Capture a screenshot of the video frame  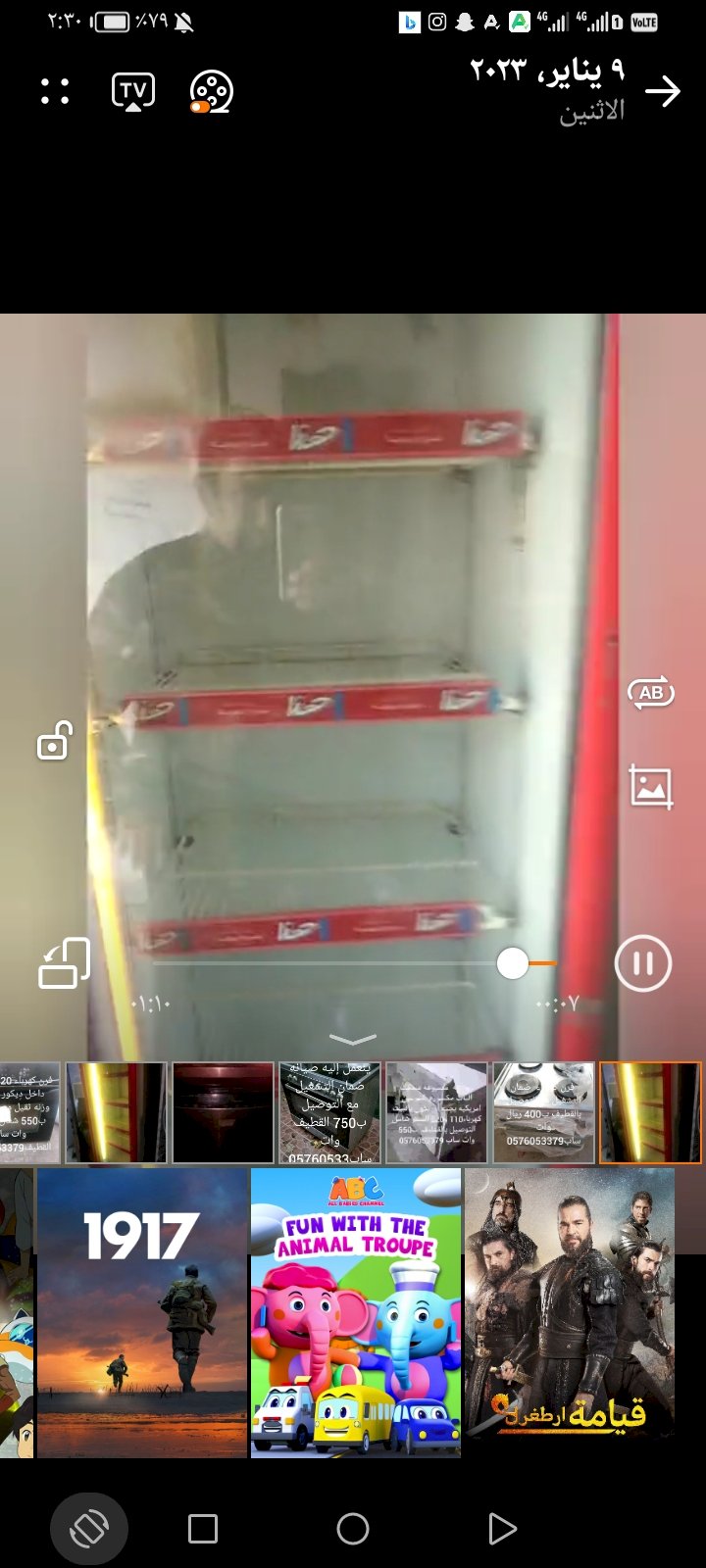651,786
